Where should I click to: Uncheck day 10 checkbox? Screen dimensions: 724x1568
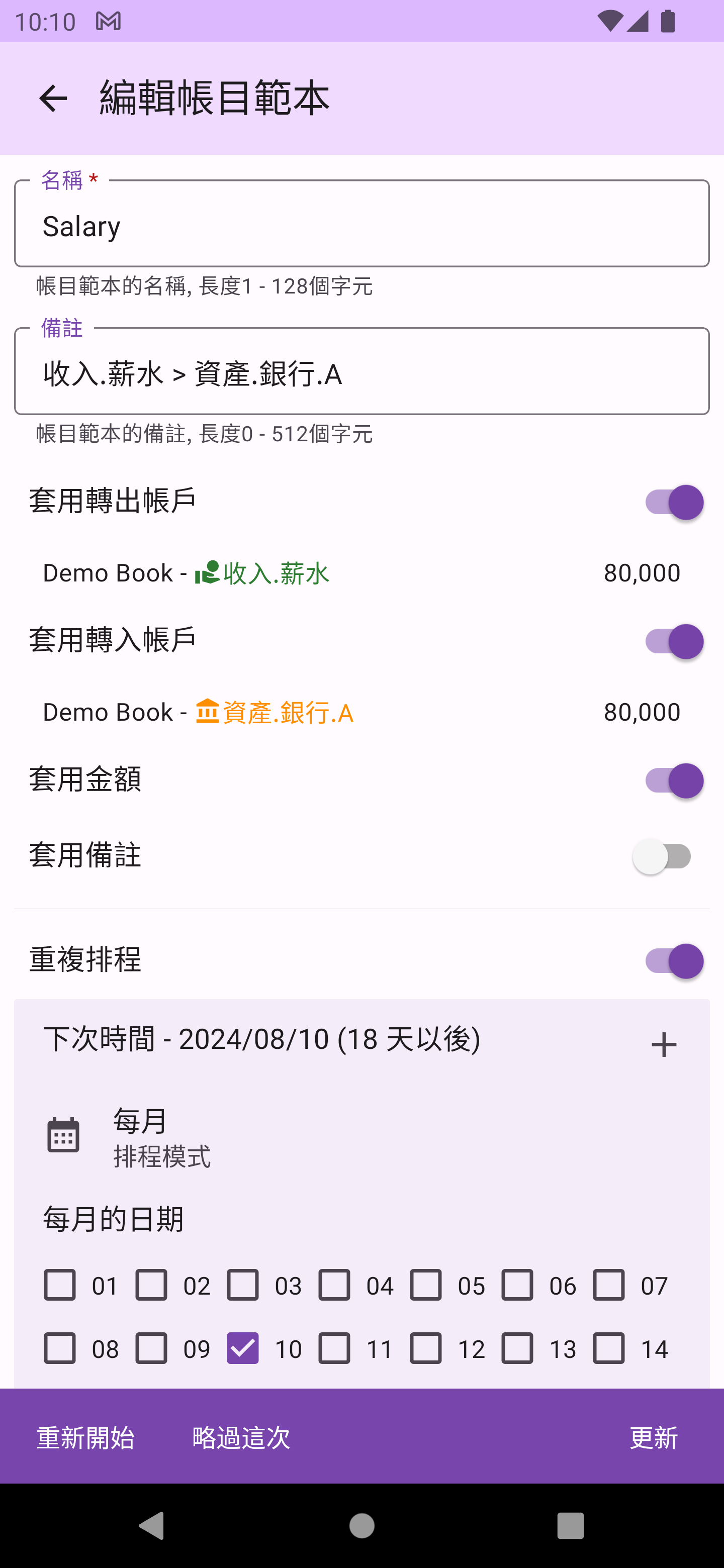[243, 1348]
